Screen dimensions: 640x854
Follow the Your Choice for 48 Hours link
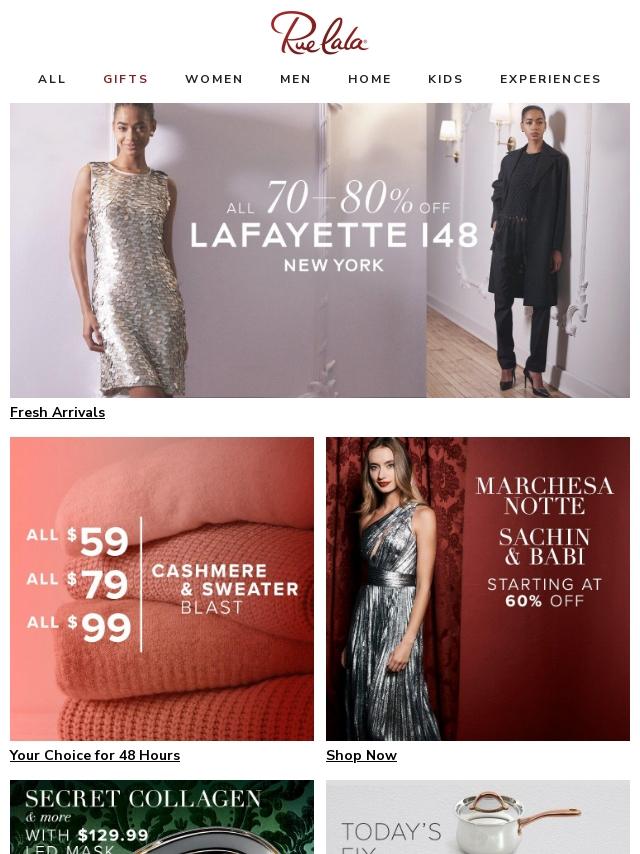point(95,756)
